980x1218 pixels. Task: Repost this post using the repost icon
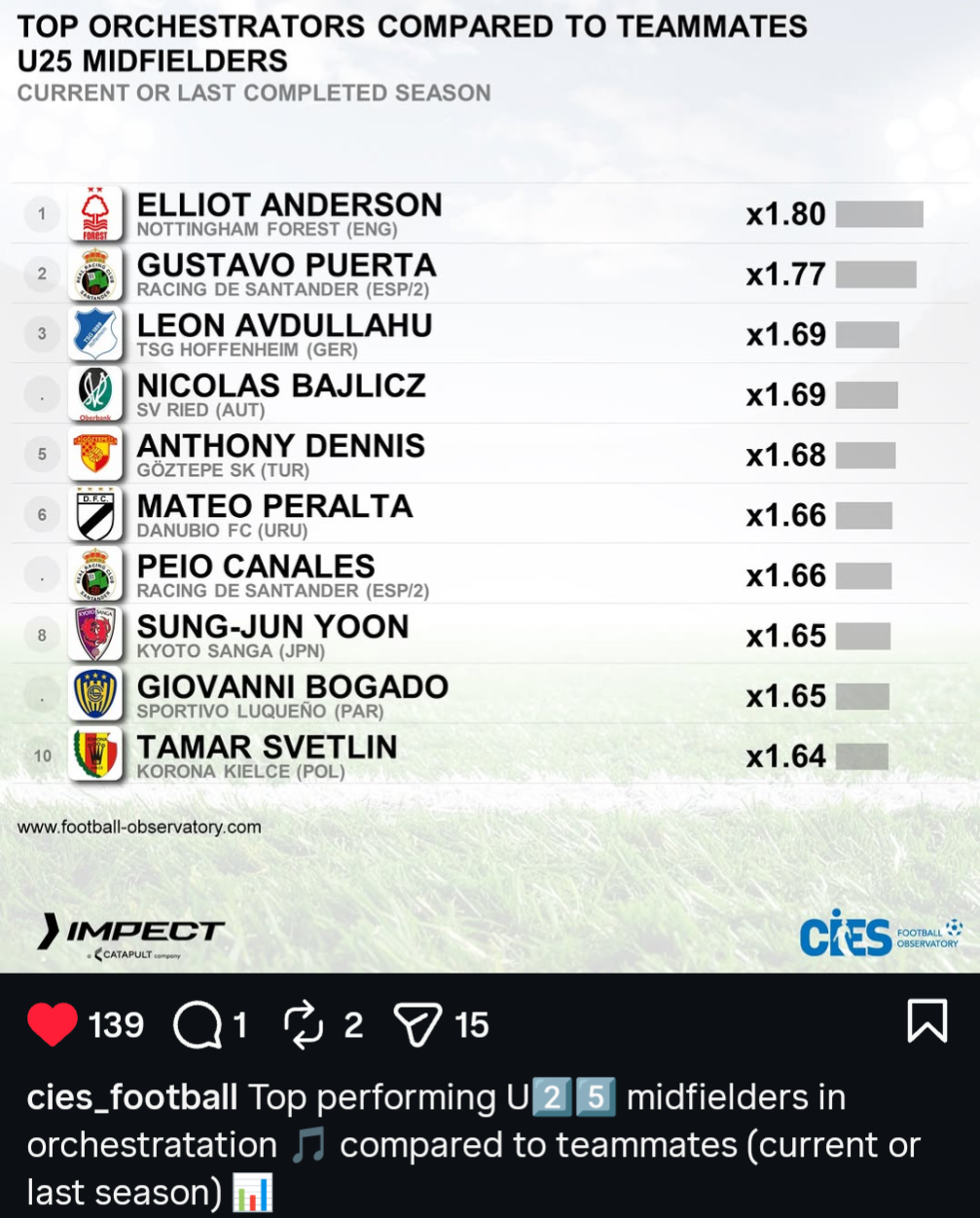click(303, 1025)
